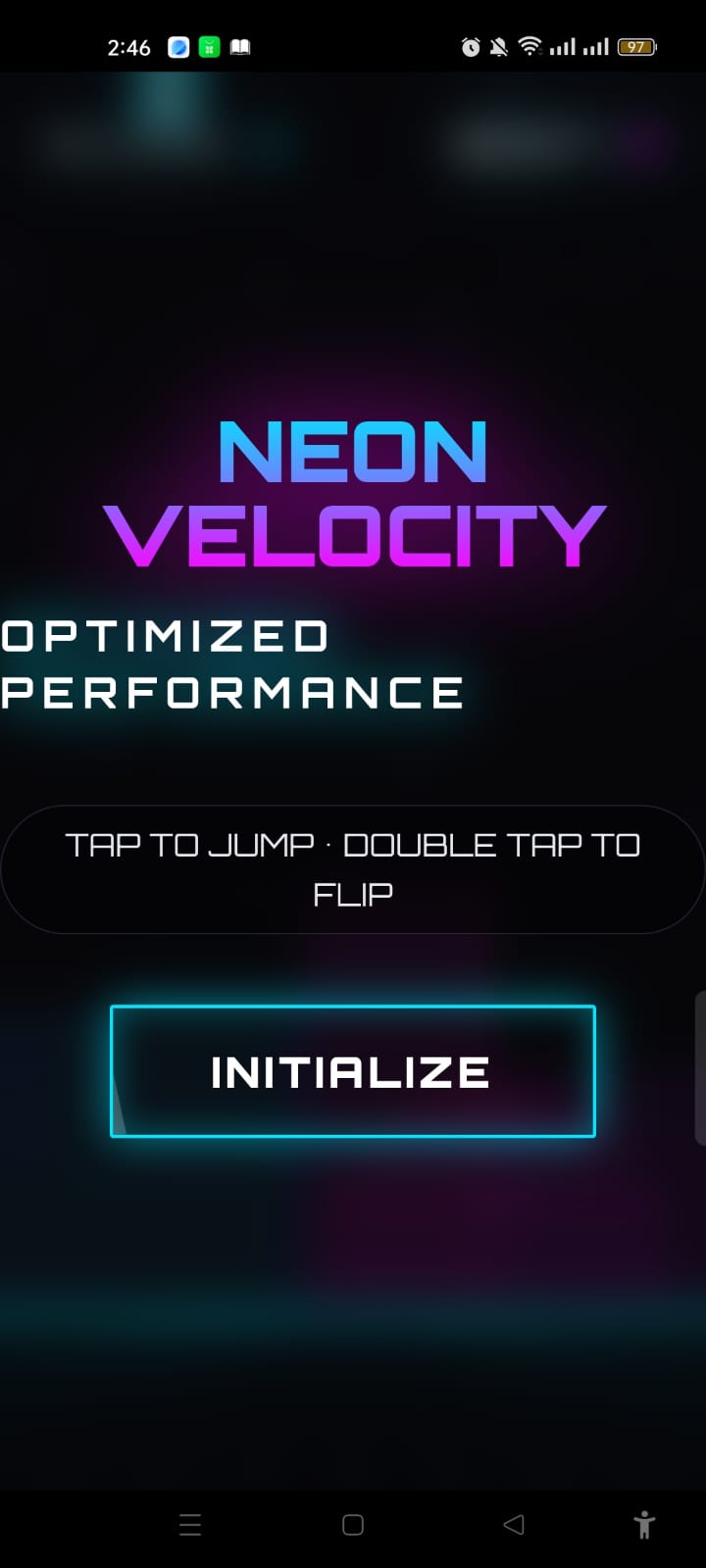This screenshot has width=706, height=1568.
Task: Open the accessibility shortcut
Action: (644, 1524)
